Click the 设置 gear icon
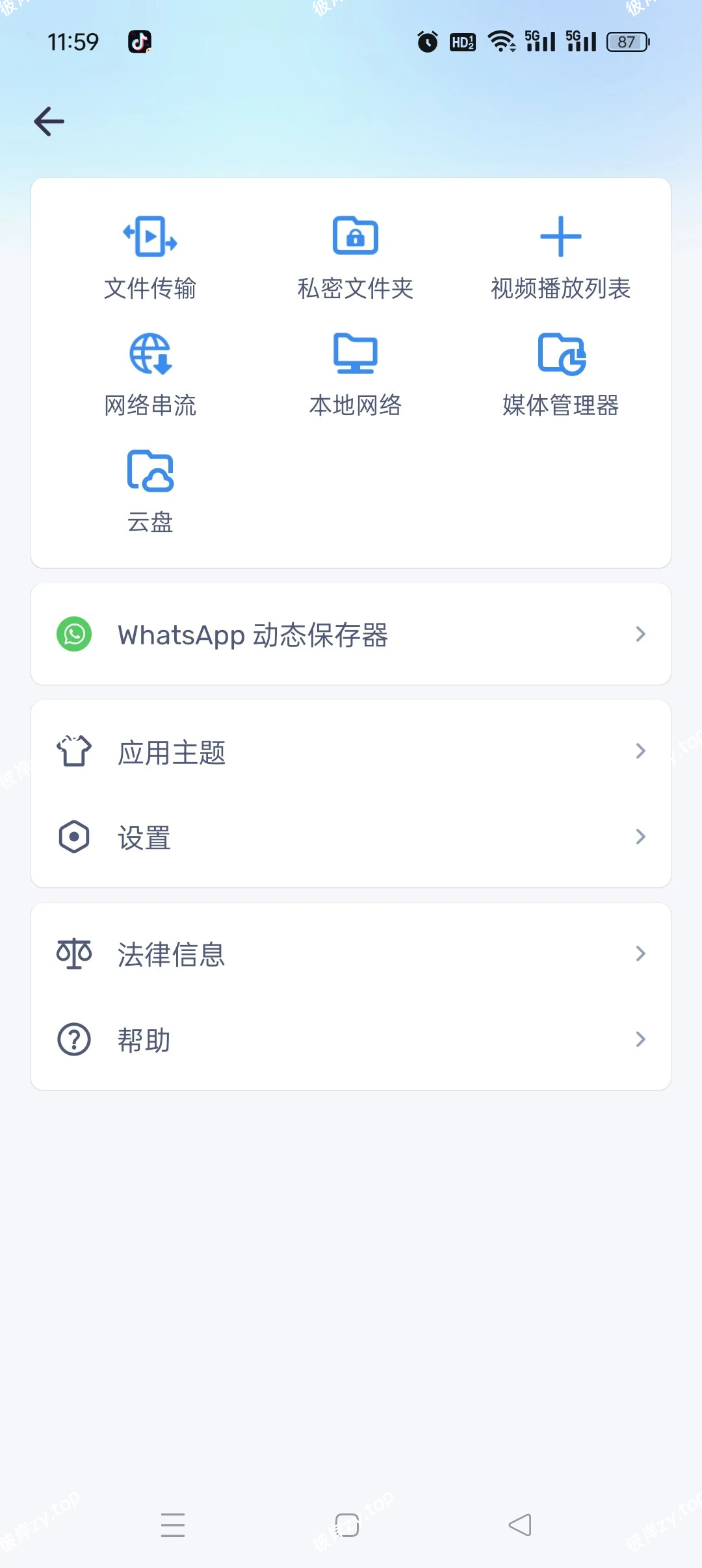Screen dimensions: 702x1568 pos(73,837)
